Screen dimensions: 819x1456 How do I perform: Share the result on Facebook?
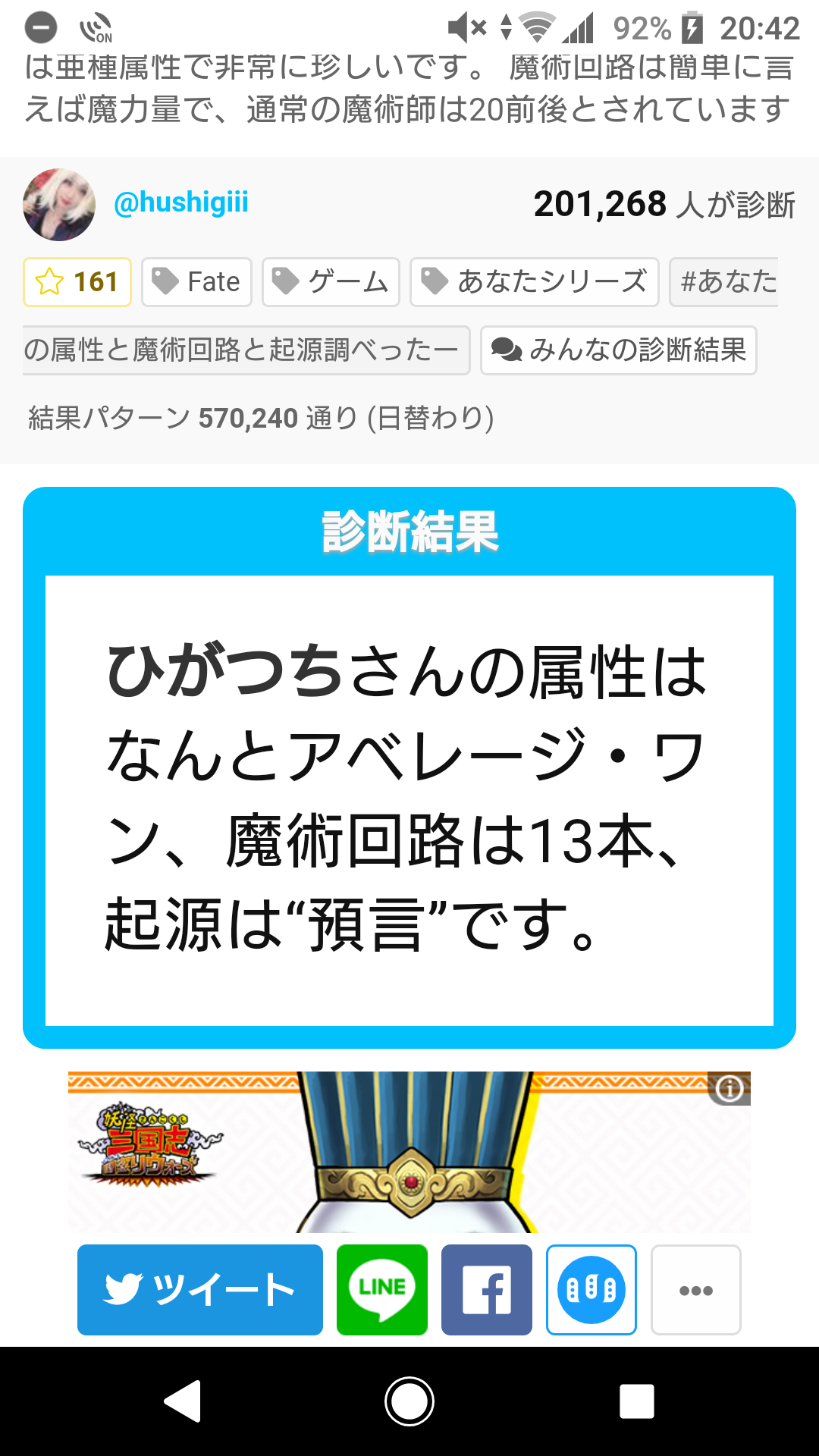point(487,1290)
